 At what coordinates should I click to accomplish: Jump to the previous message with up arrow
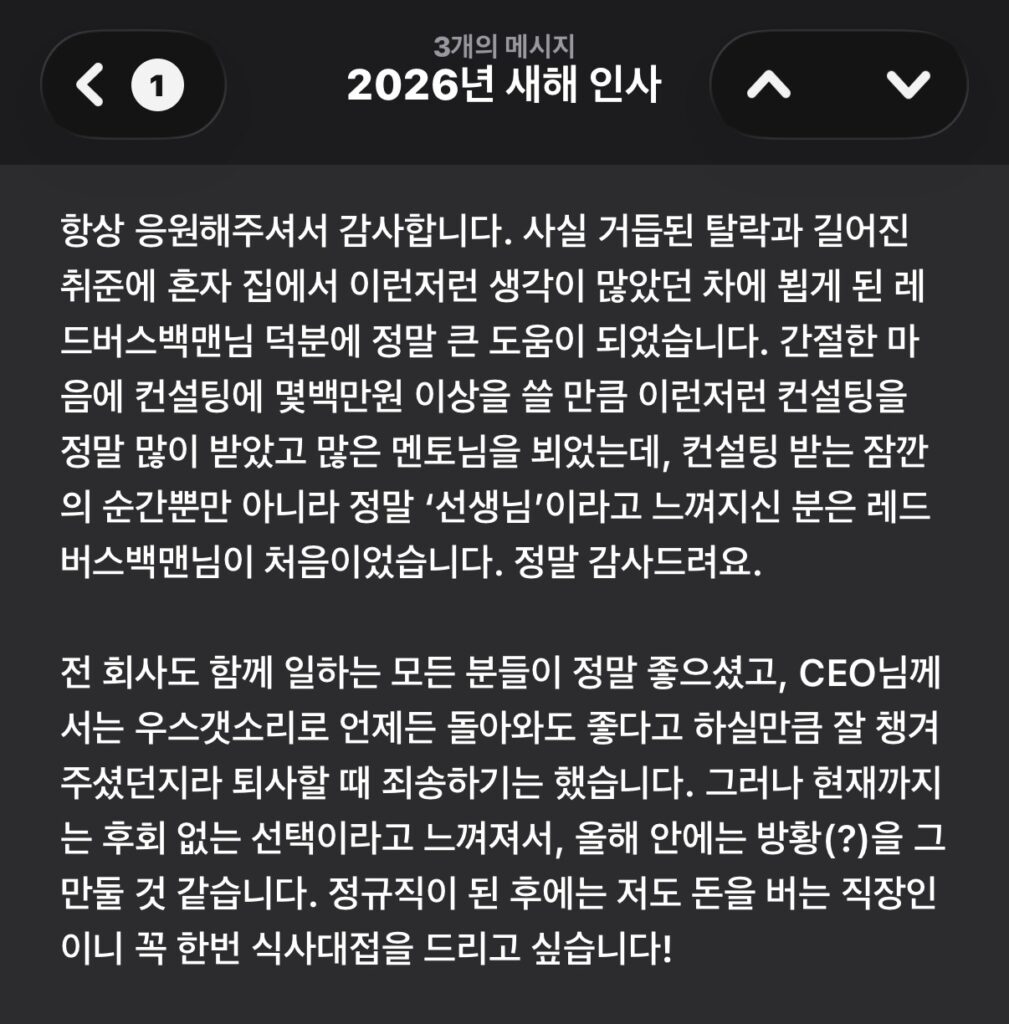(x=769, y=86)
